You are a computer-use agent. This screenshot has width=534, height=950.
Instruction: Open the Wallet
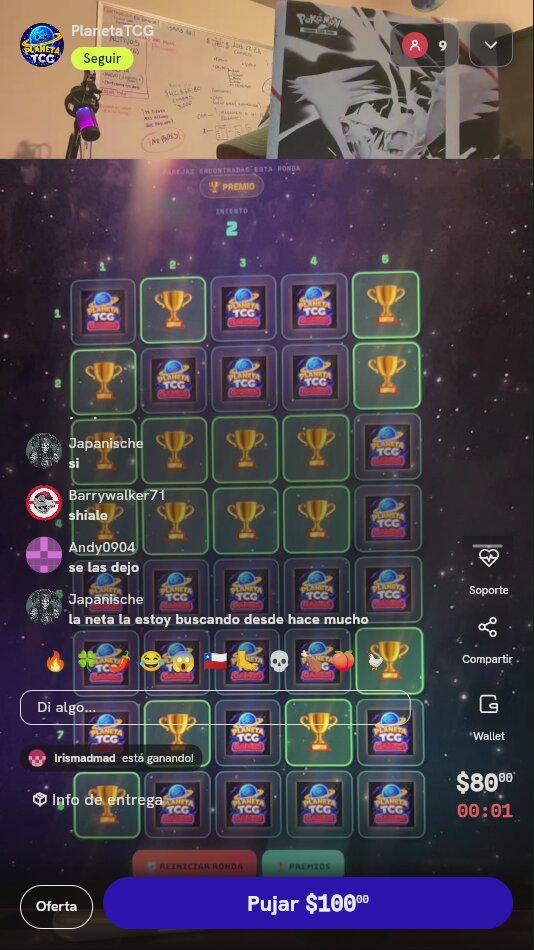coord(489,718)
